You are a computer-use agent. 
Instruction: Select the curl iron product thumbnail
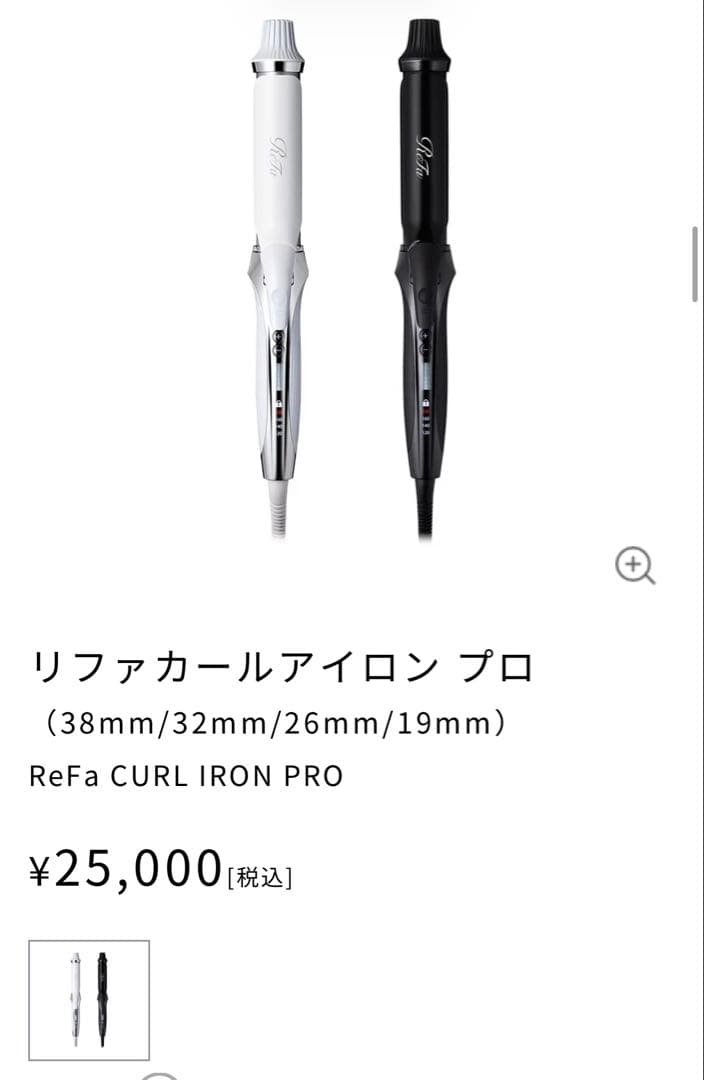pos(89,999)
